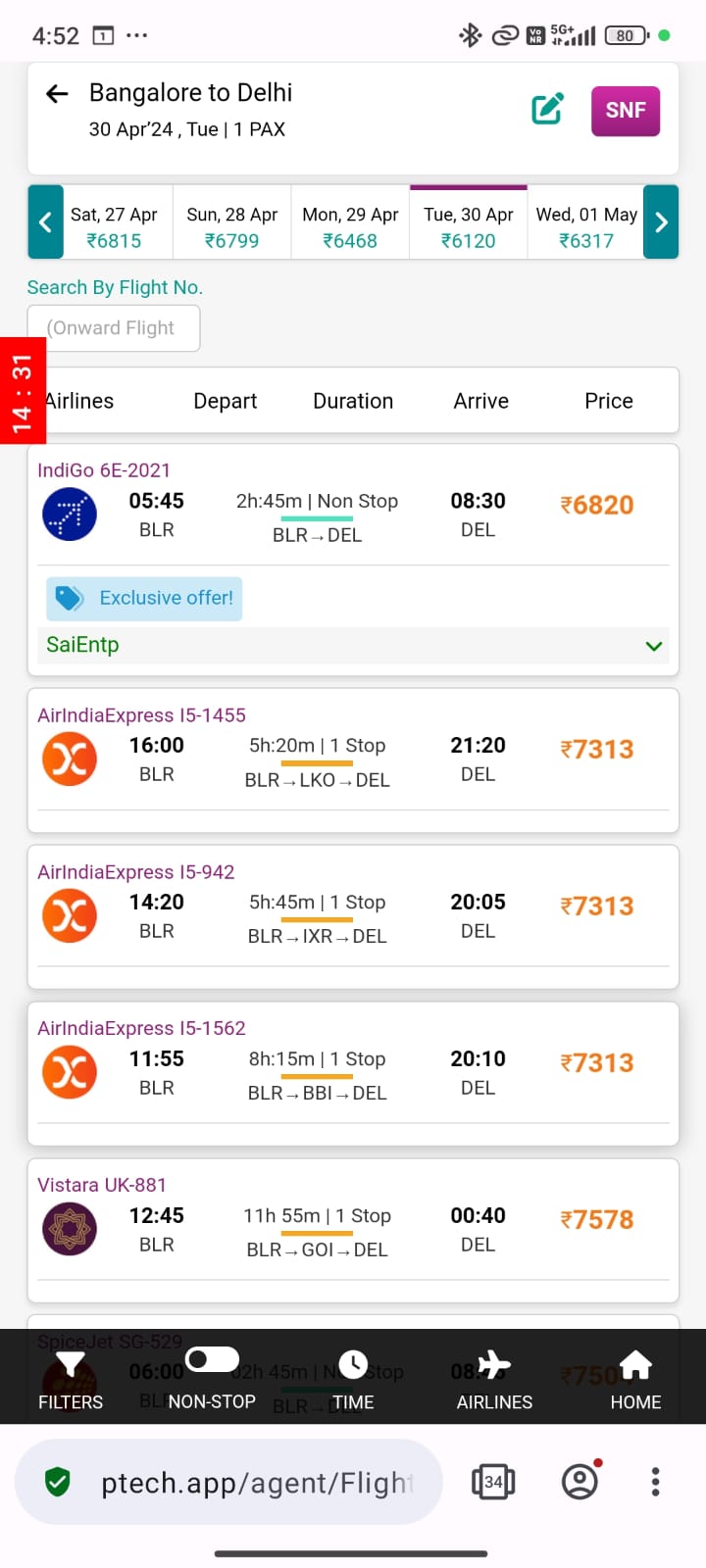The image size is (706, 1568).
Task: Toggle the Non-Stop switch
Action: click(x=212, y=1360)
